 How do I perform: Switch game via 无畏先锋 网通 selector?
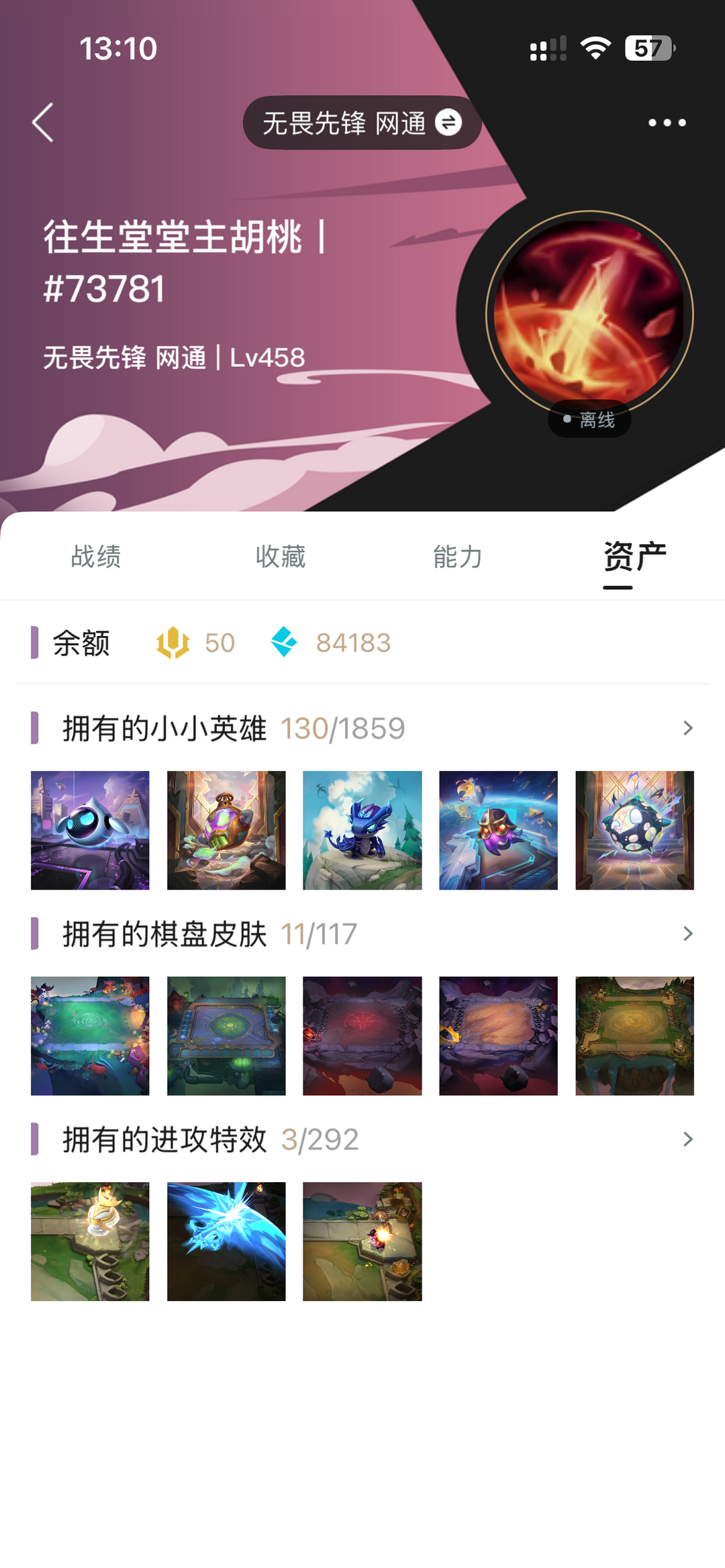362,123
